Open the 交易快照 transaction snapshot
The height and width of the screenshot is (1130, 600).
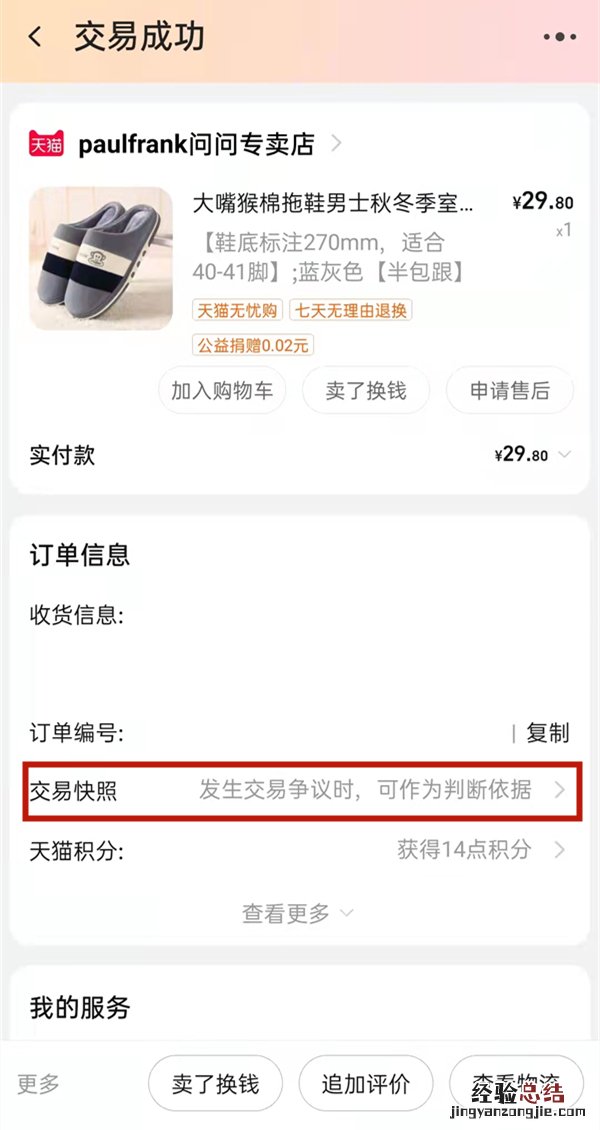(300, 790)
